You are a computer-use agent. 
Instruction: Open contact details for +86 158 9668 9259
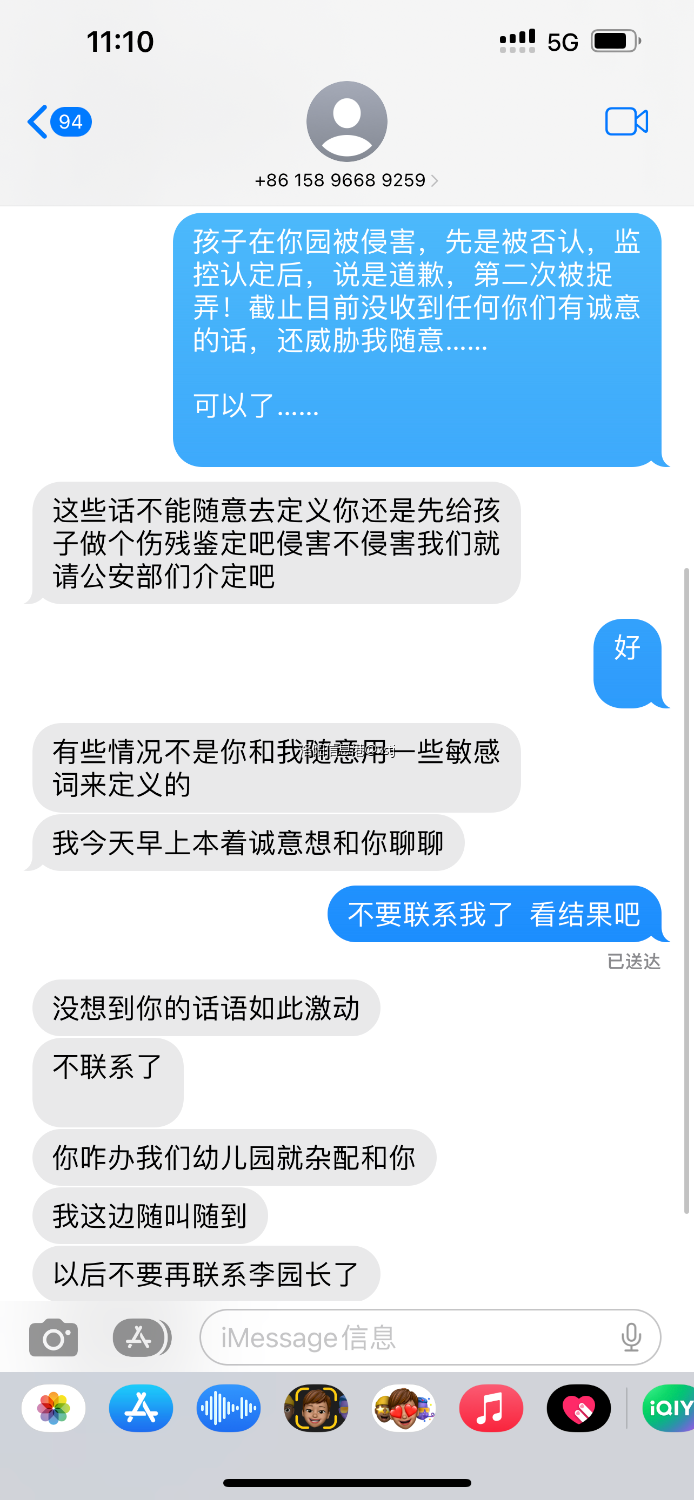pyautogui.click(x=346, y=180)
